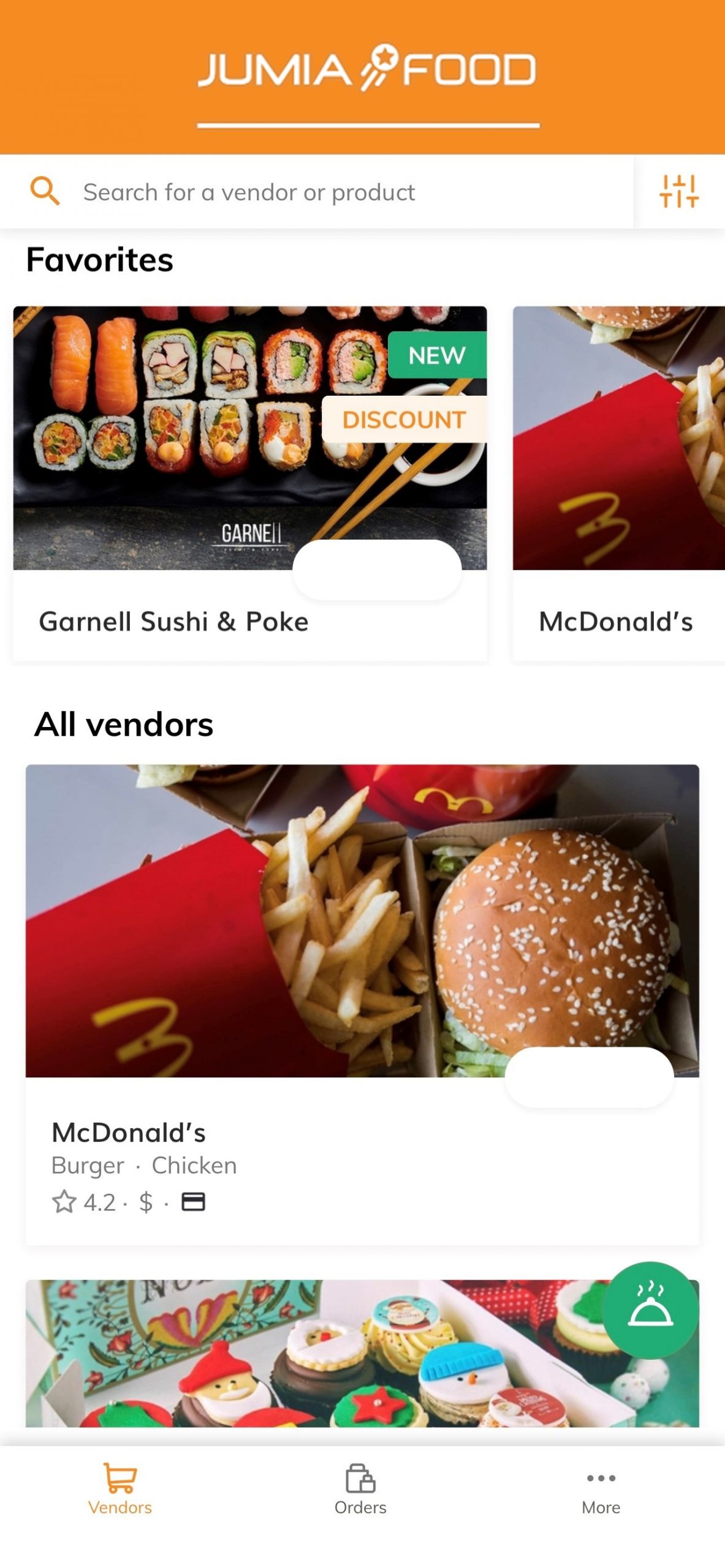Open McDonald's Burger Chicken vendor card
The width and height of the screenshot is (725, 1568).
(362, 1003)
